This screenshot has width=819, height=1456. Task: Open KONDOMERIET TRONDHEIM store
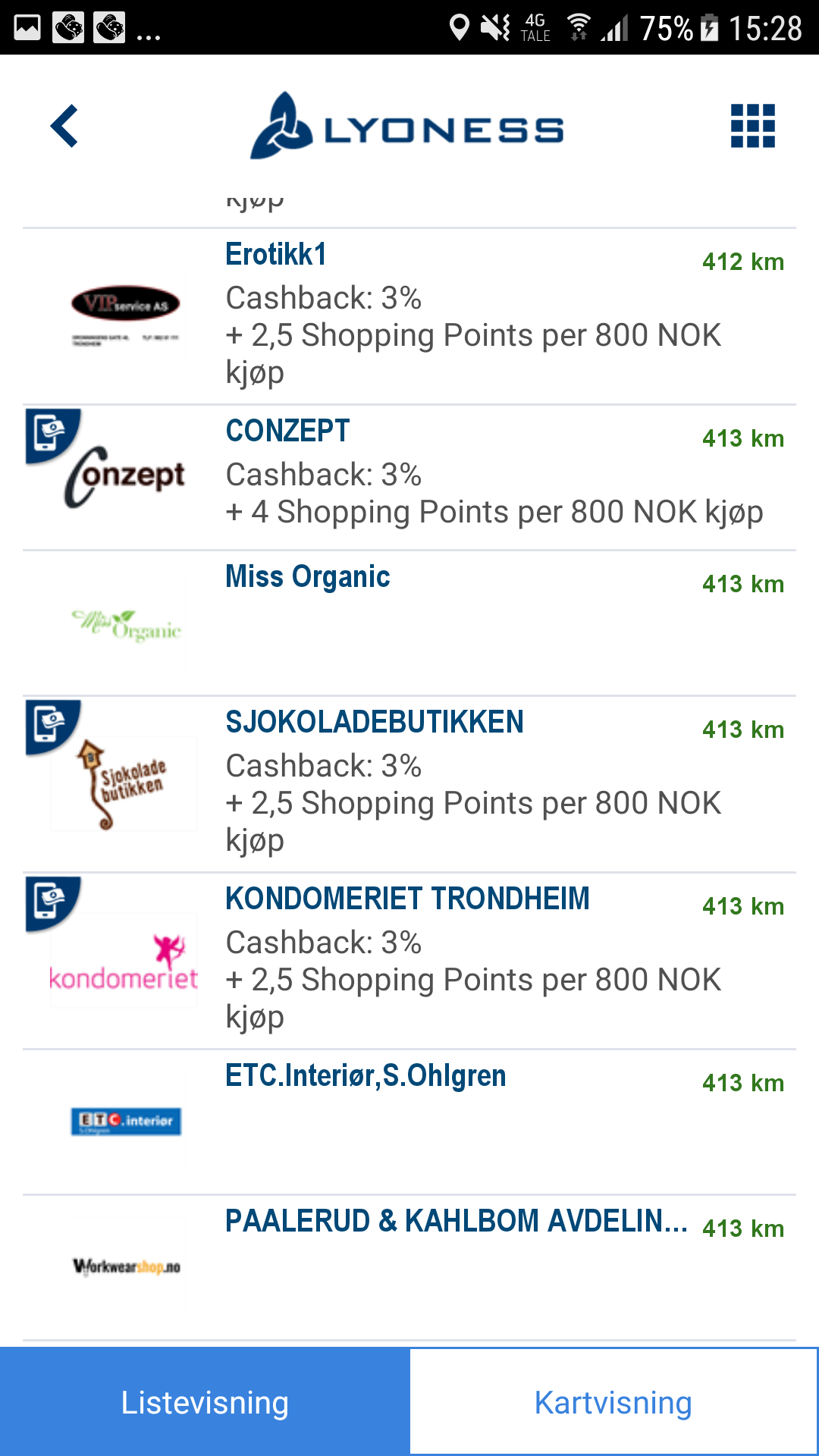(409, 961)
